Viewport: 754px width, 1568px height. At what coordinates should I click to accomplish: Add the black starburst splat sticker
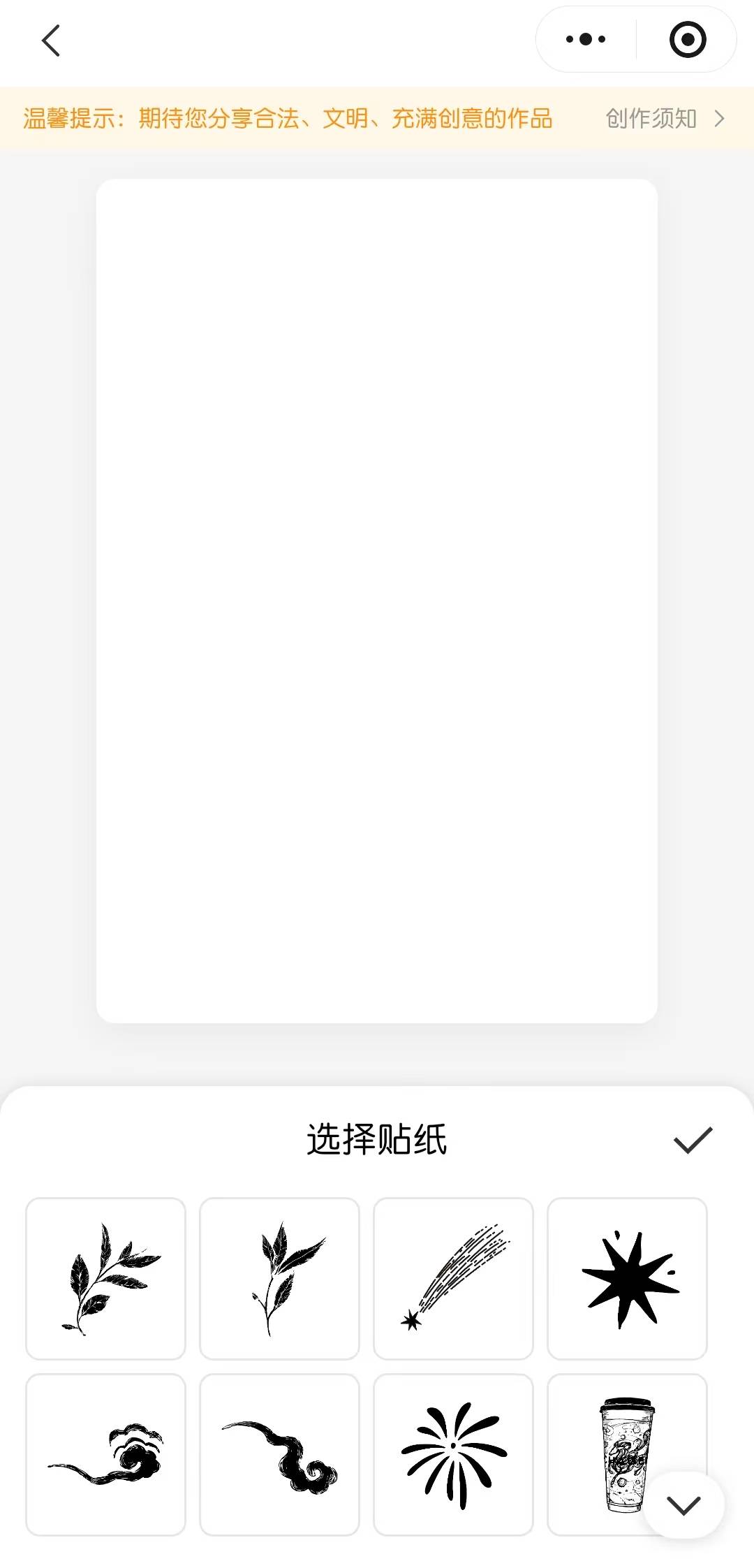tap(627, 1278)
